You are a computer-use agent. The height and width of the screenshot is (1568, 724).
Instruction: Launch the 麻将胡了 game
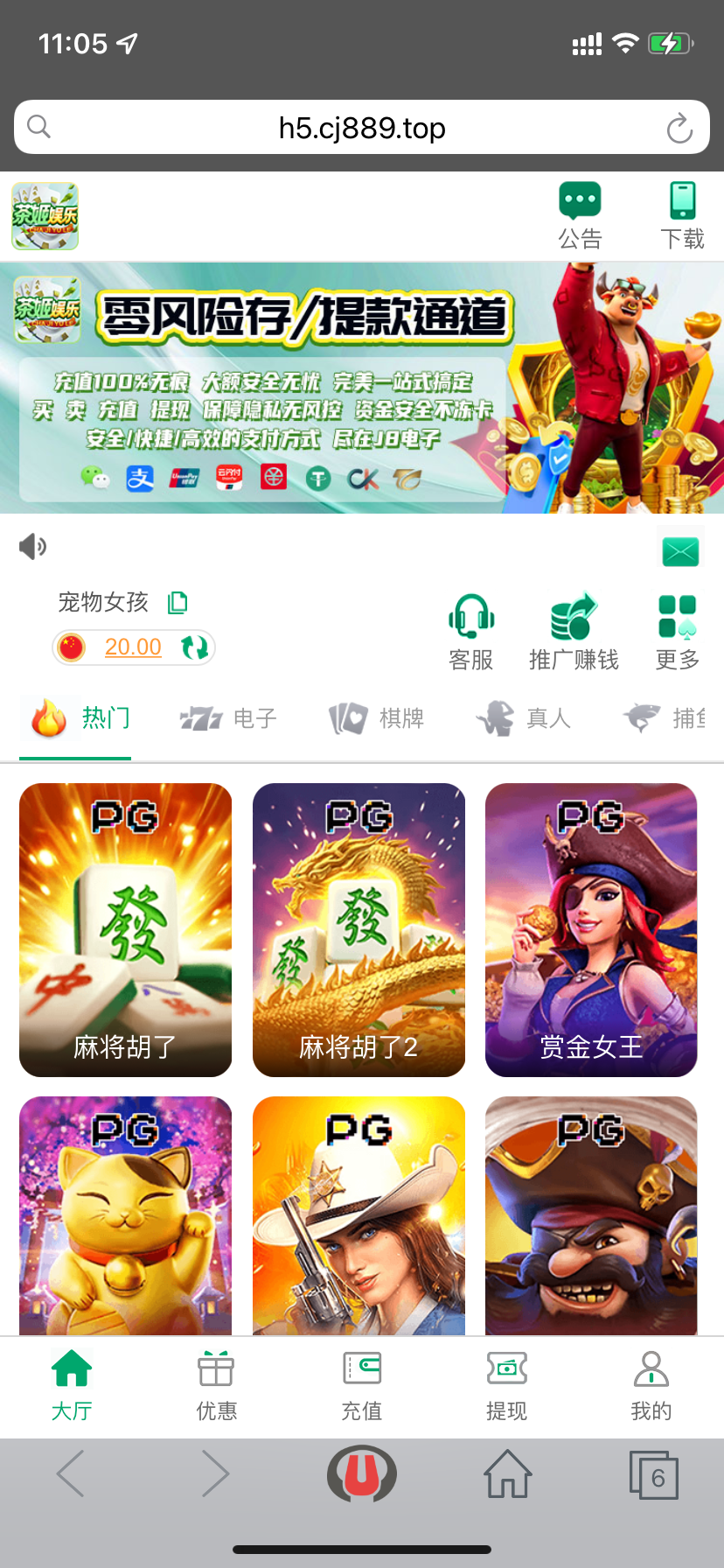click(125, 929)
